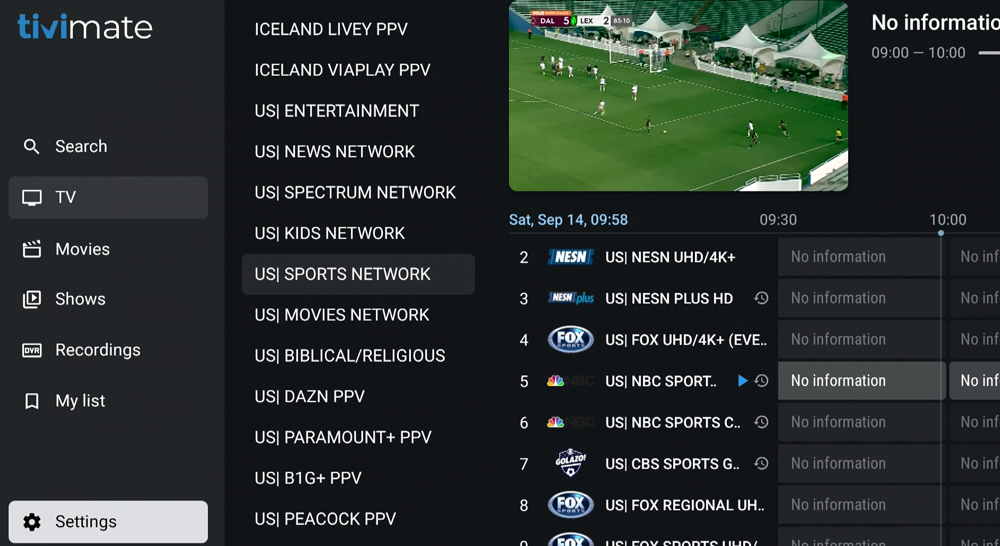Choose US| KIDS NETWORK group

click(329, 233)
